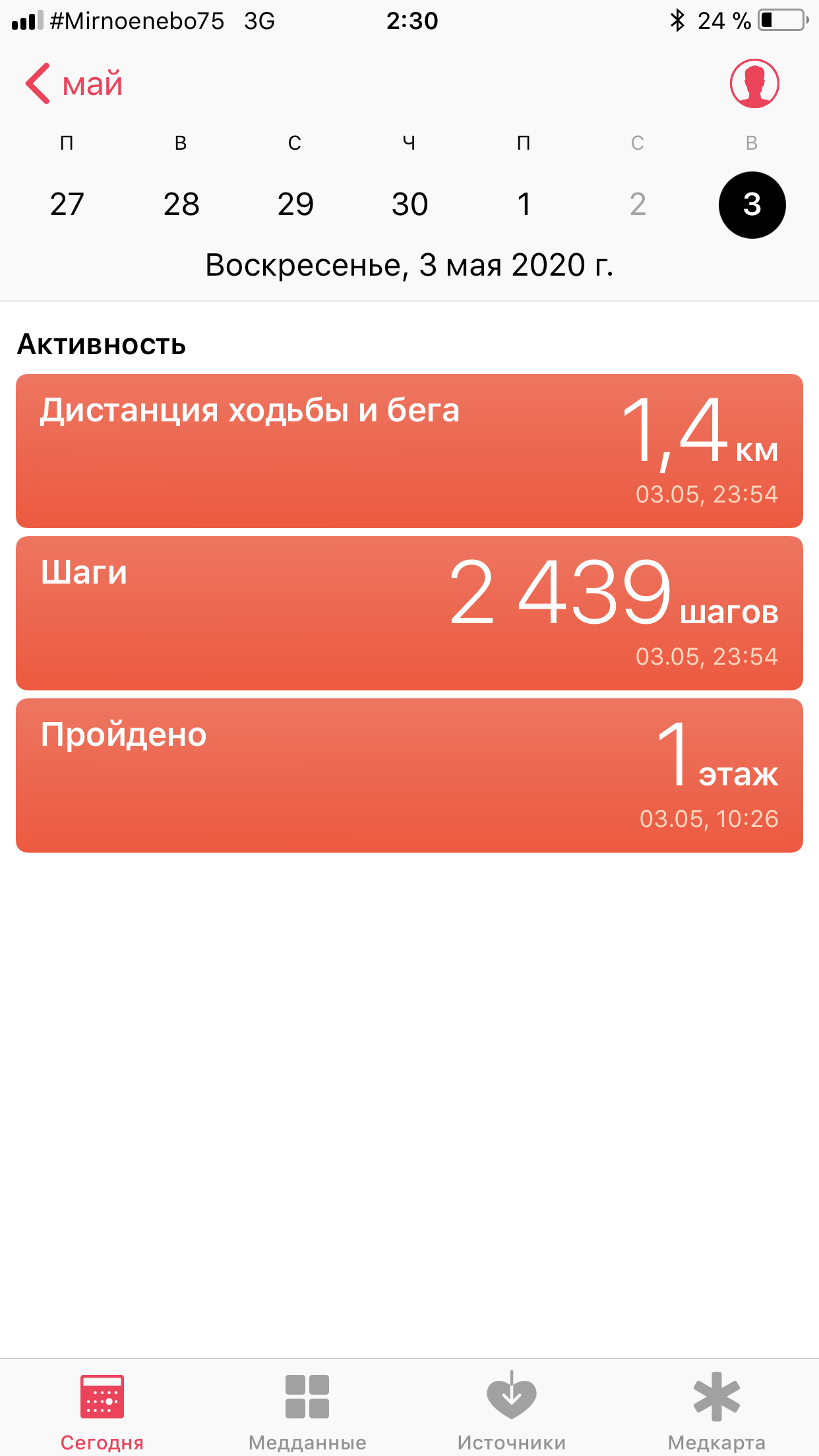
Task: Select Monday the 27th in the week strip
Action: 67,204
